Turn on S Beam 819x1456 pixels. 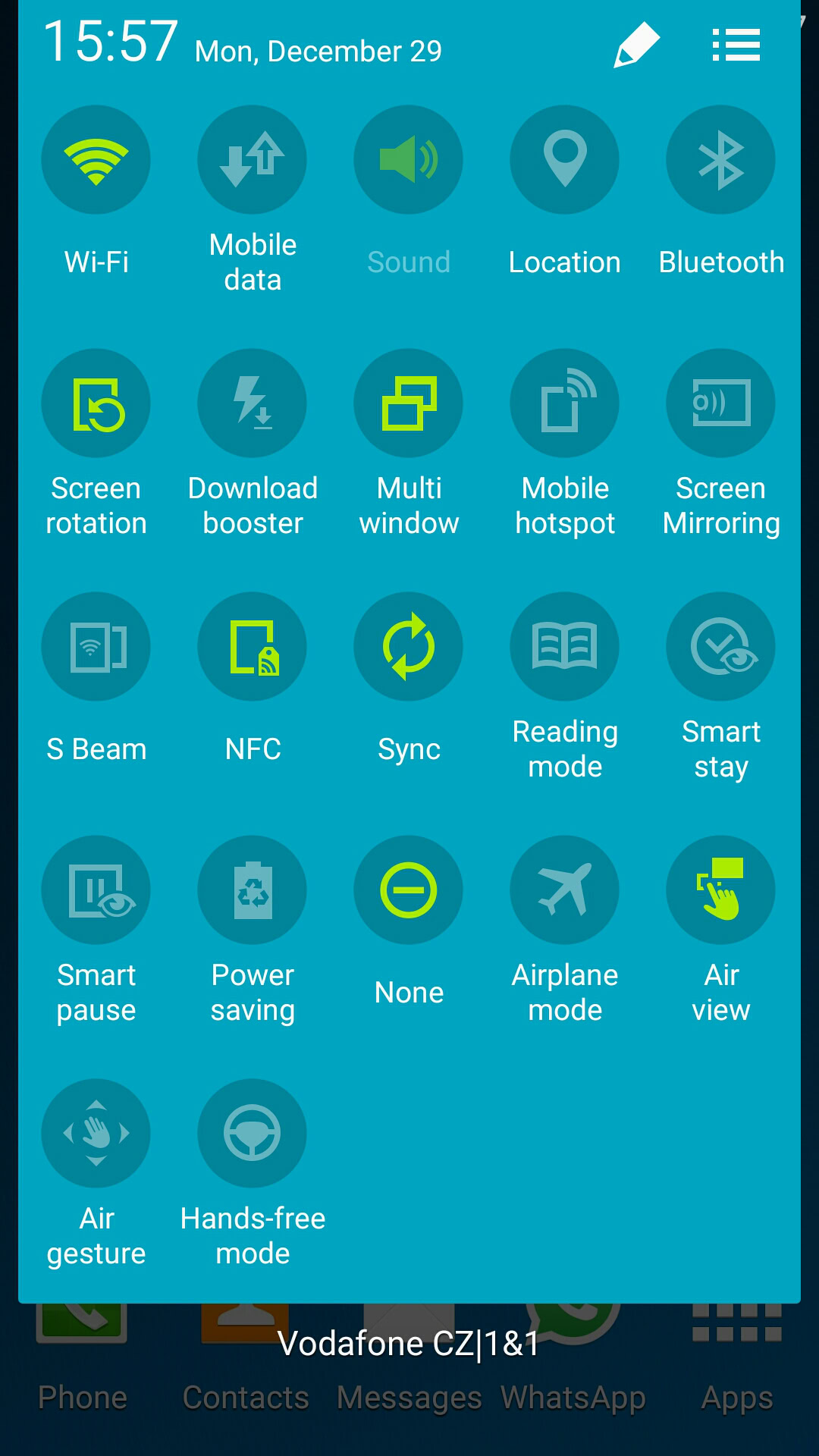96,647
